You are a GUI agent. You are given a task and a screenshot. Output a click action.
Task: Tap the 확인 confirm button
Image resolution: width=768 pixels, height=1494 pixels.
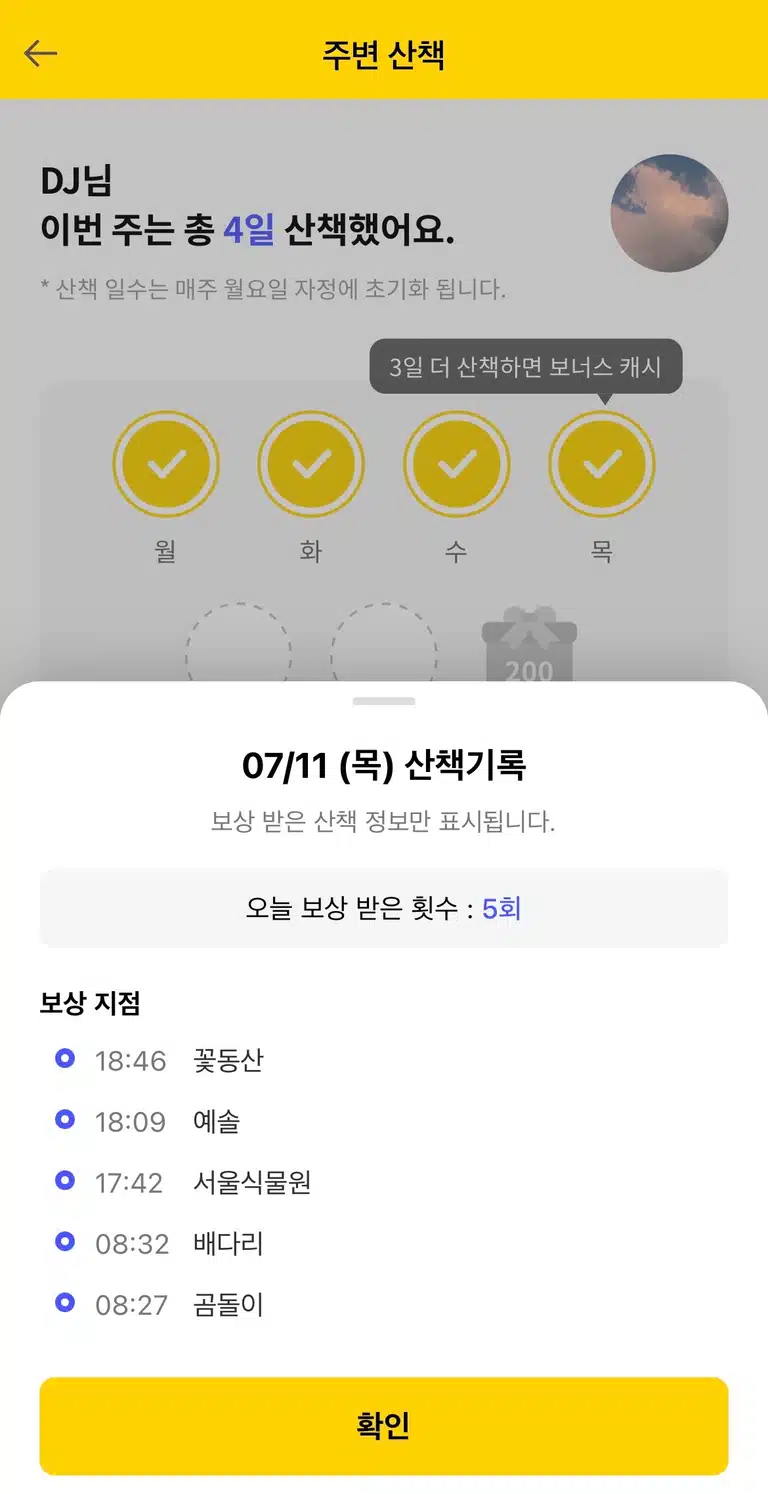click(384, 1425)
